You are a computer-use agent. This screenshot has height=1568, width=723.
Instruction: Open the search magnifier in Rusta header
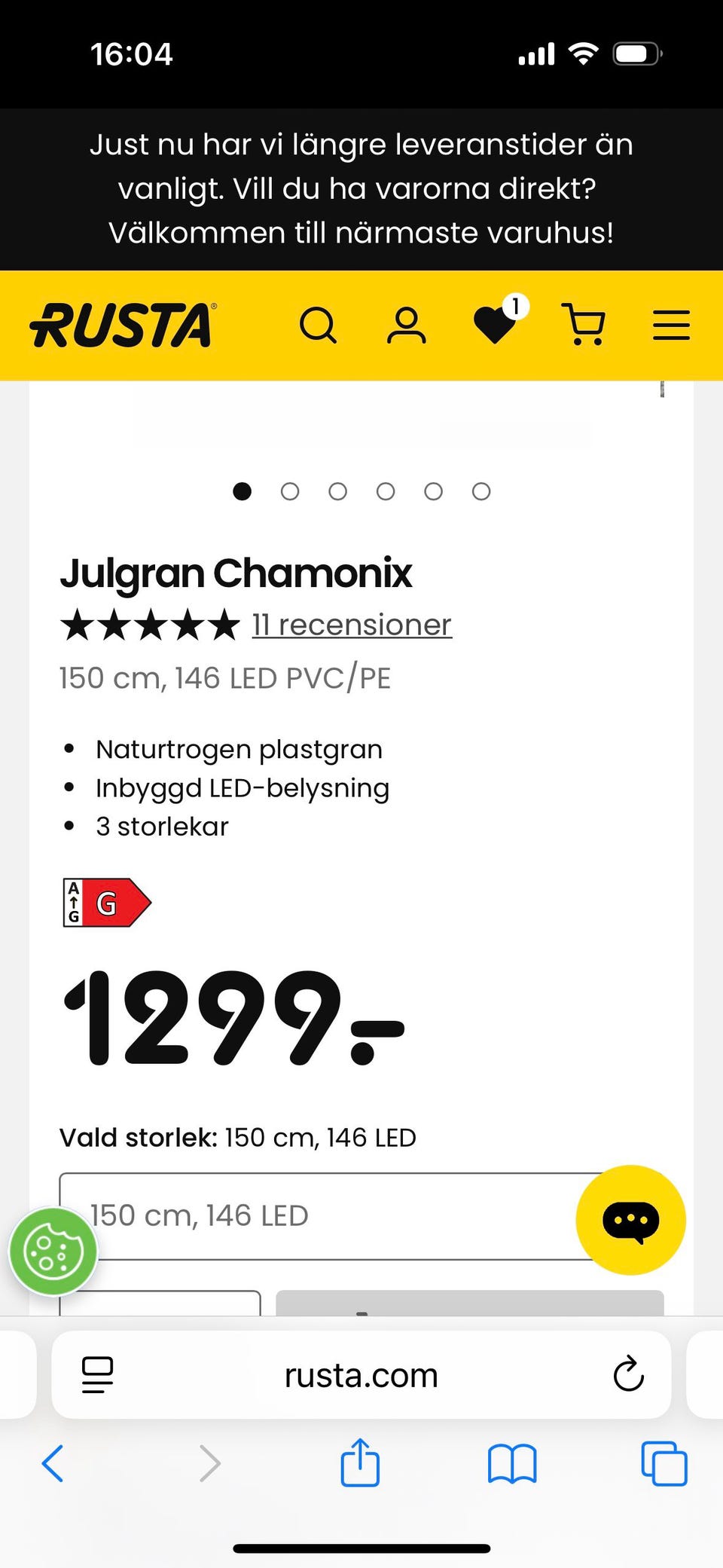click(318, 326)
